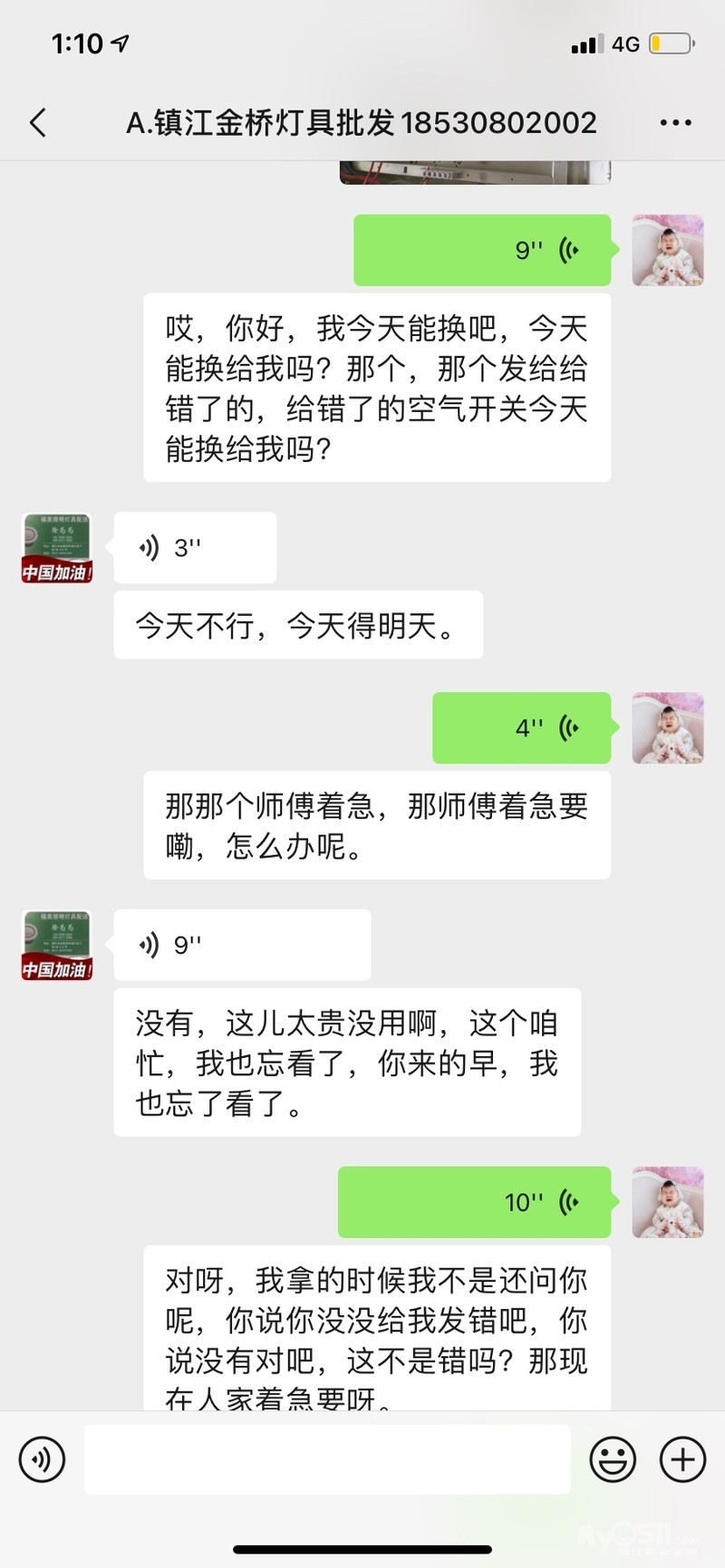Screen dimensions: 725x1568
Task: Open the emoji picker
Action: coord(613,1459)
